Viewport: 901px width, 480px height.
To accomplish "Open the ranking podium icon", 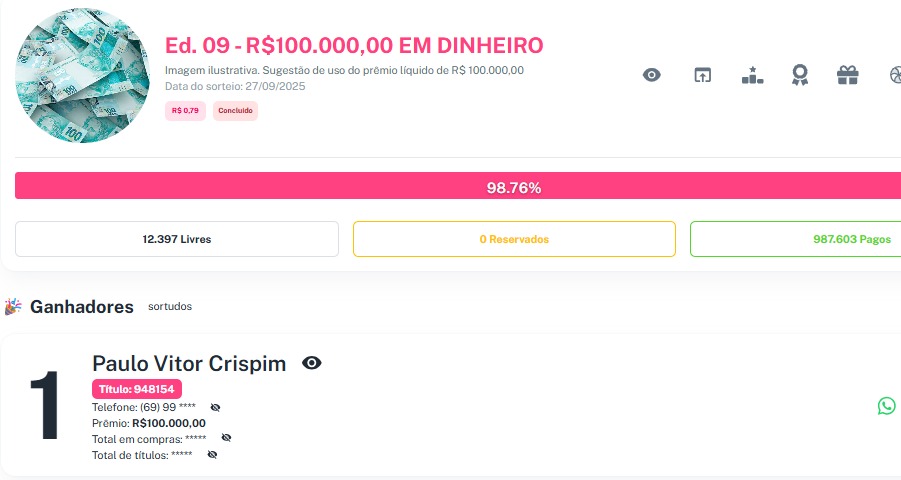I will pos(752,75).
